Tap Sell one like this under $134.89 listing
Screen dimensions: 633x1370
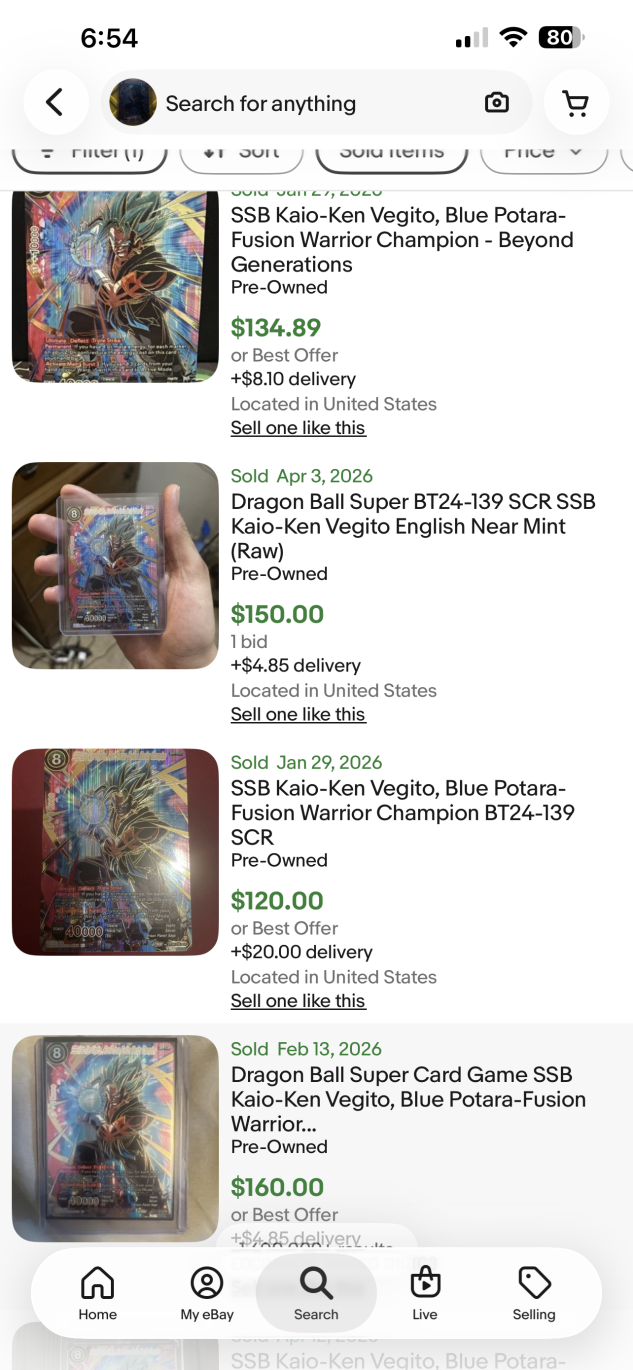point(298,428)
